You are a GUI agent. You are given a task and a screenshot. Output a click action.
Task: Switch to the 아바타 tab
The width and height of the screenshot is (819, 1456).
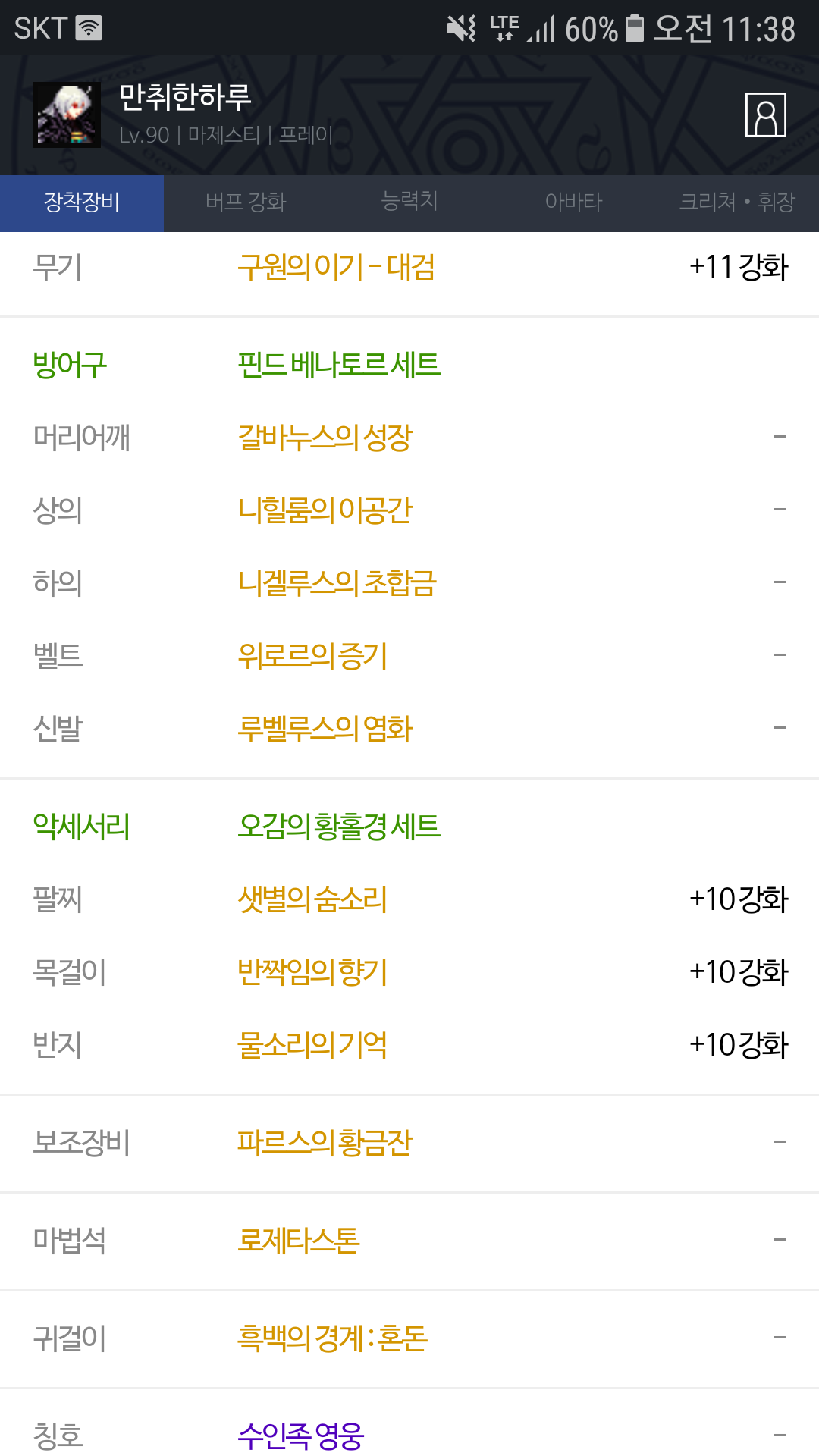point(573,202)
